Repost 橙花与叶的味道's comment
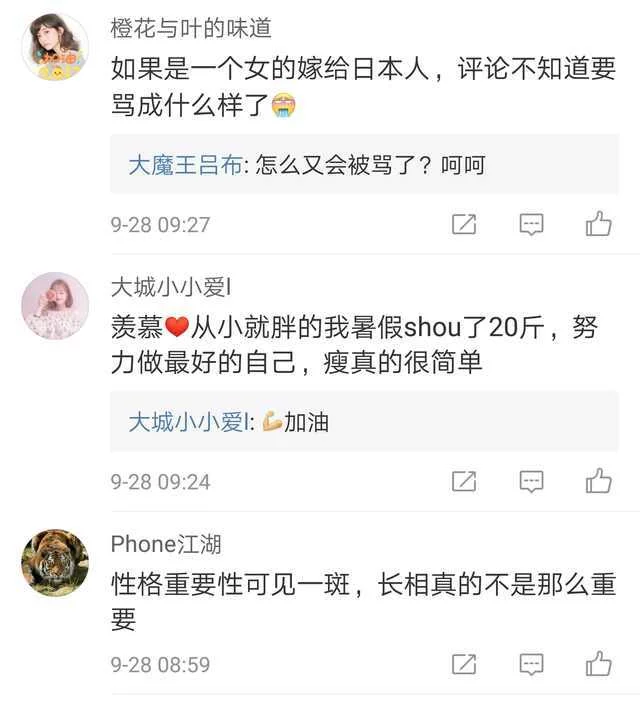640x702 pixels. click(464, 224)
